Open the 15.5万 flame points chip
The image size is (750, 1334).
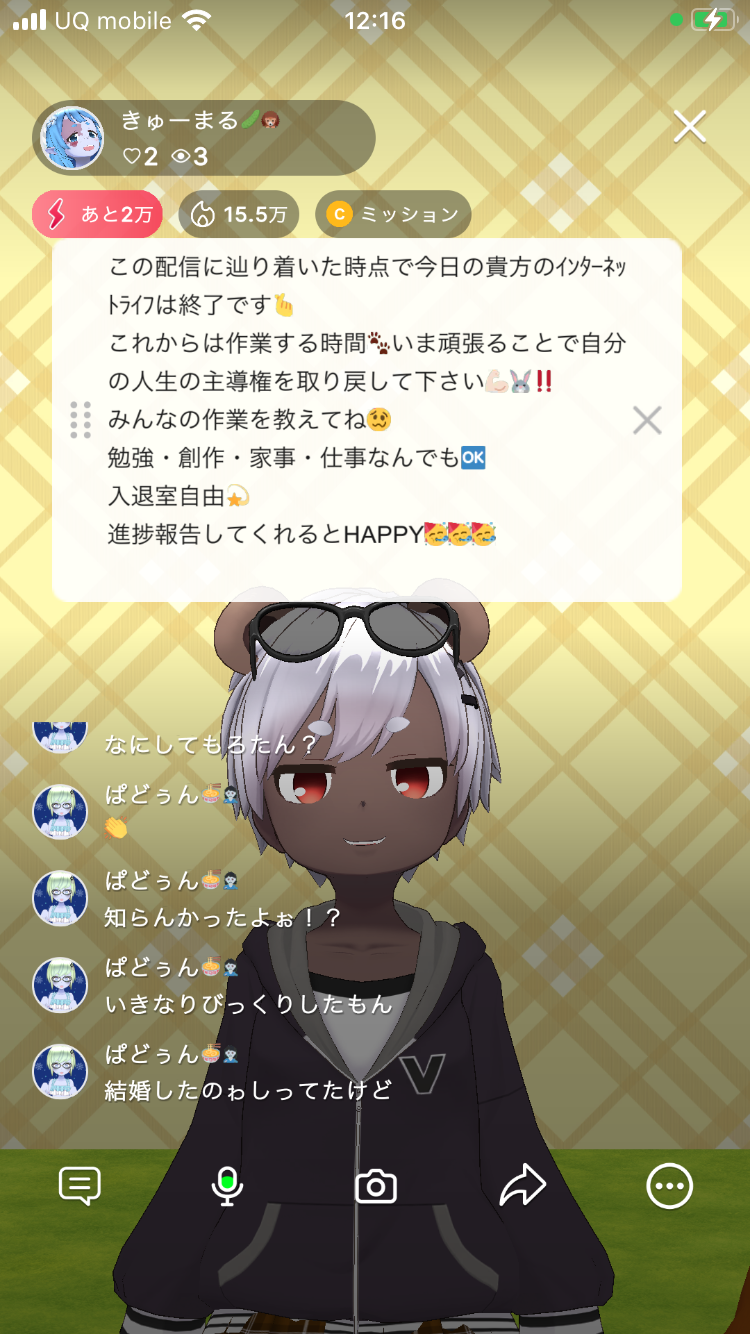point(239,214)
